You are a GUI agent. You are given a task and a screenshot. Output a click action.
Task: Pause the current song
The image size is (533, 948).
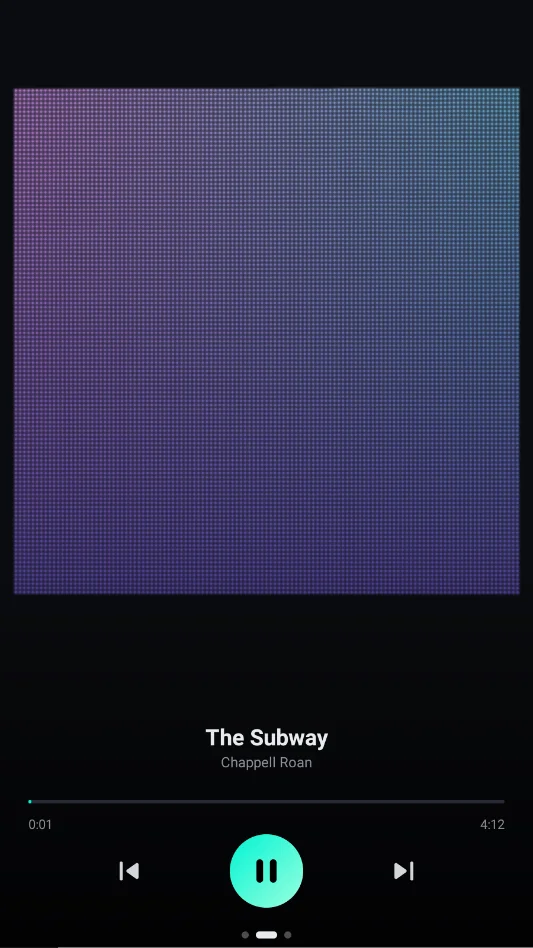(x=266, y=871)
